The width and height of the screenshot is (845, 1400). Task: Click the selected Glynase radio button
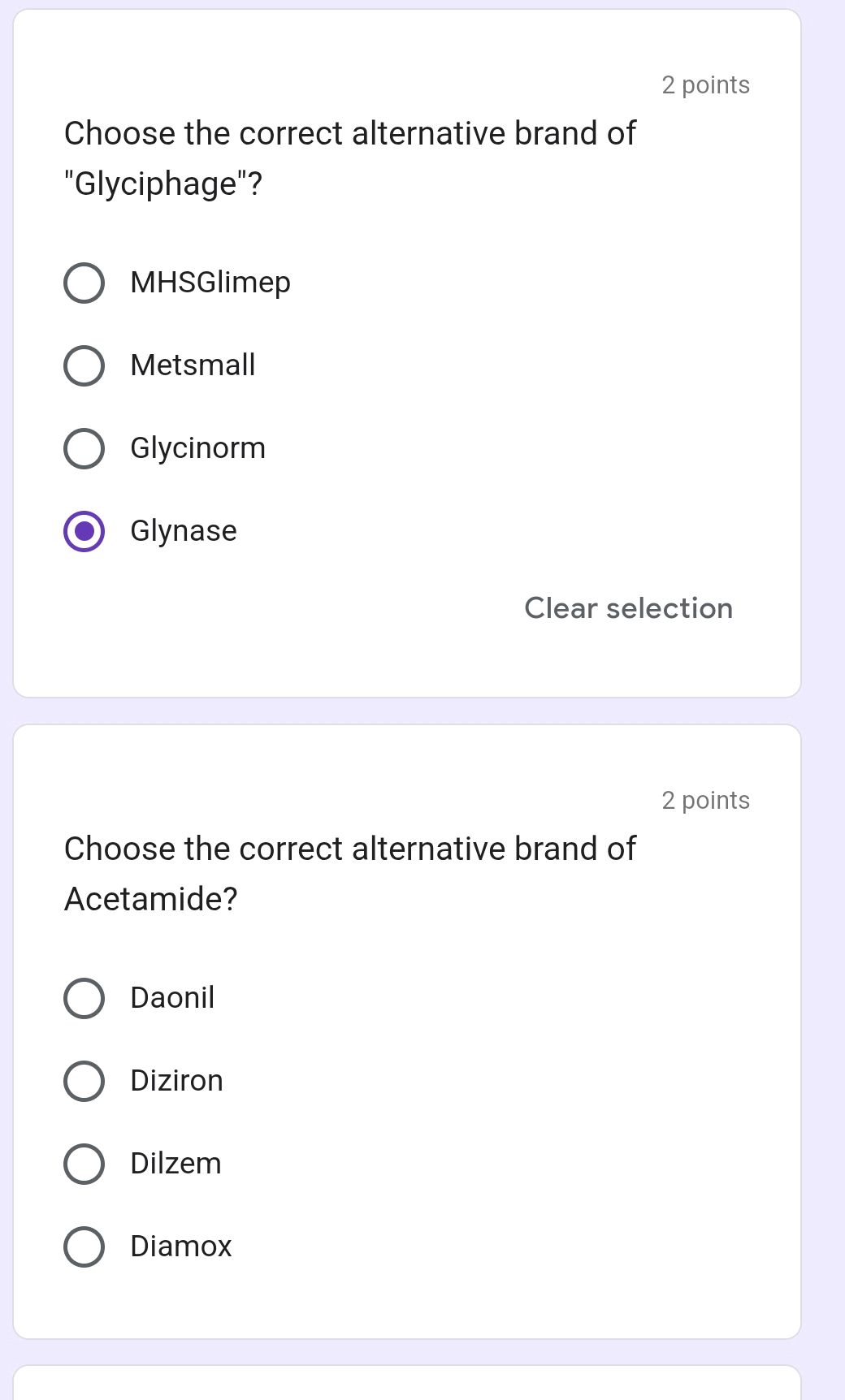pos(84,532)
